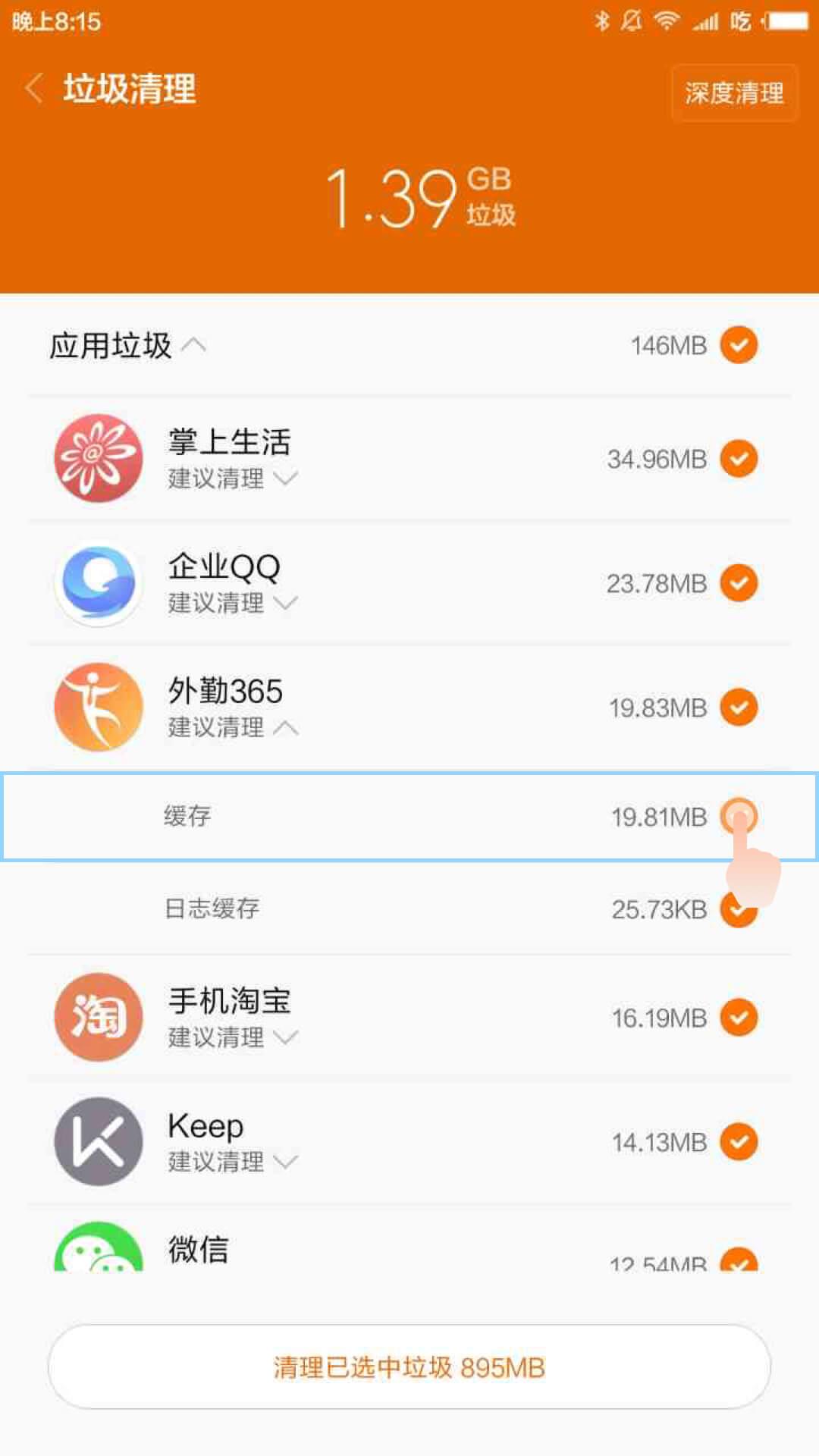Expand Keep junk details
Image resolution: width=819 pixels, height=1456 pixels.
click(x=286, y=1161)
